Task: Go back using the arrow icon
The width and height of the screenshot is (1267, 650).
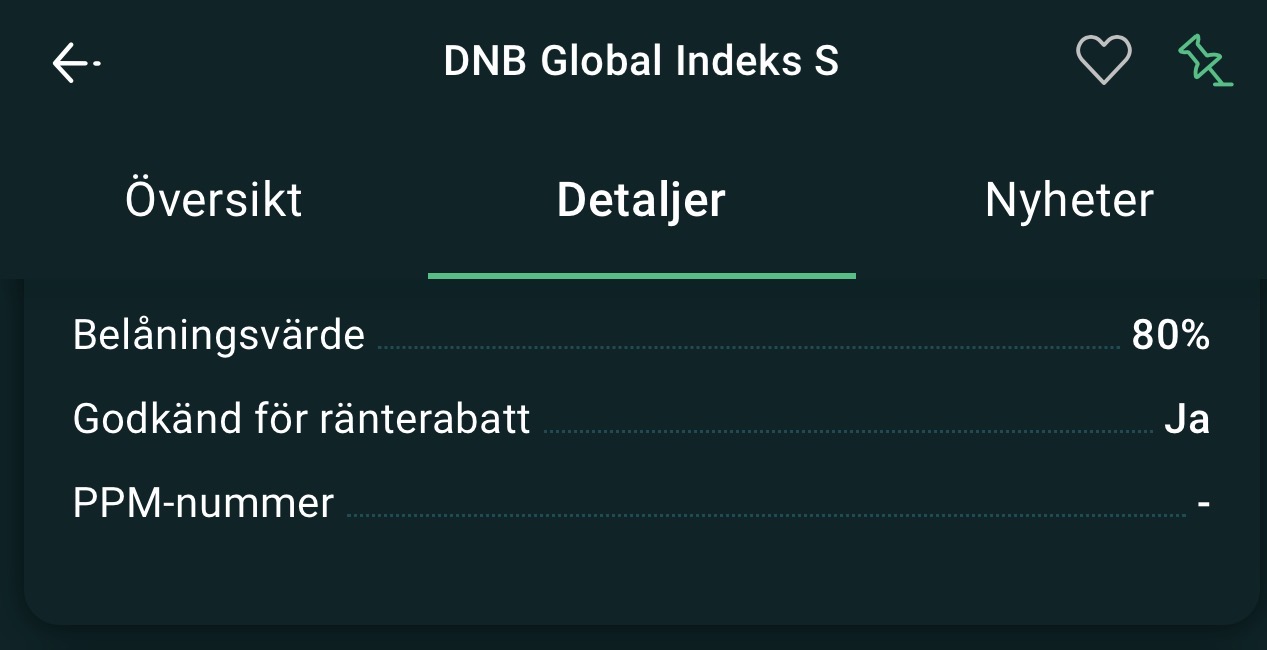Action: pyautogui.click(x=75, y=63)
